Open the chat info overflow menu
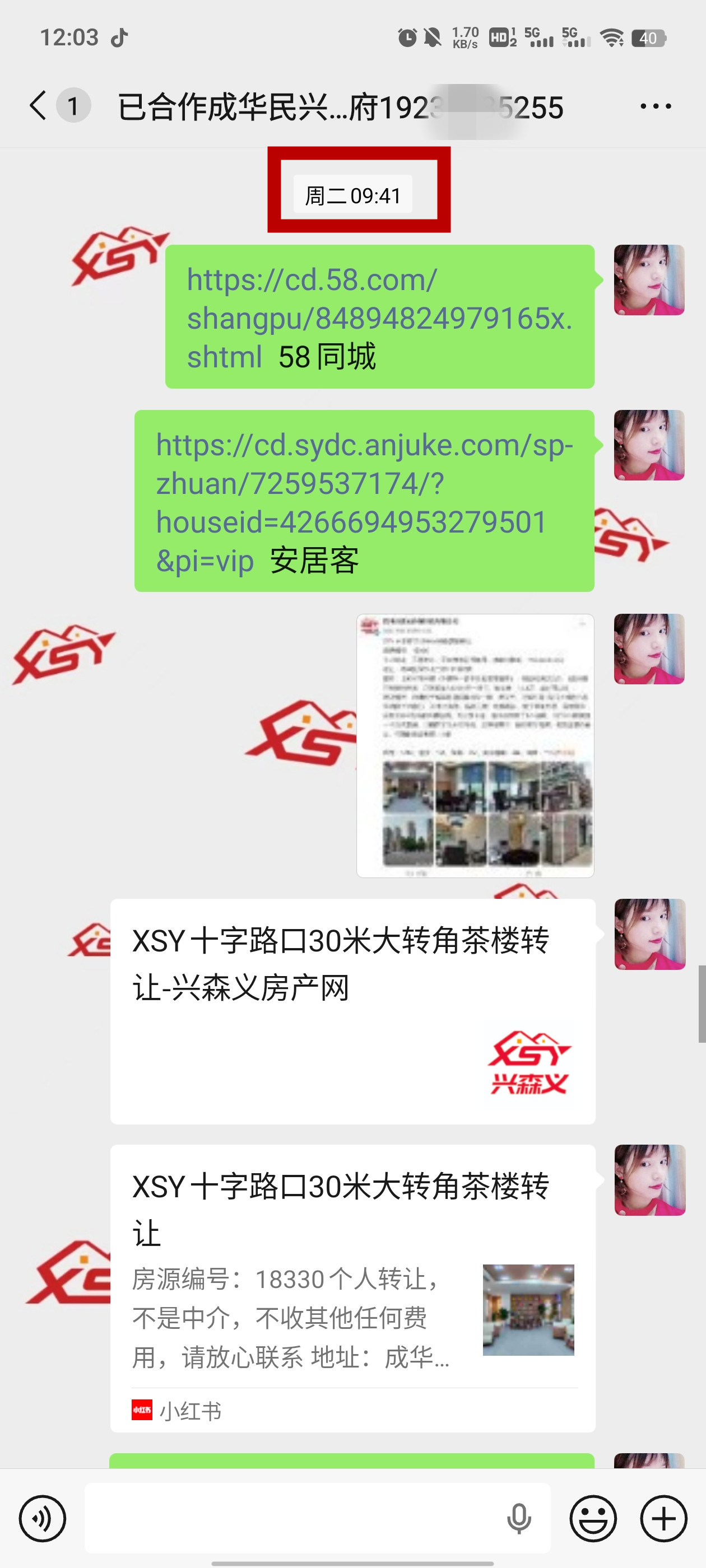The image size is (706, 1568). pos(656,106)
